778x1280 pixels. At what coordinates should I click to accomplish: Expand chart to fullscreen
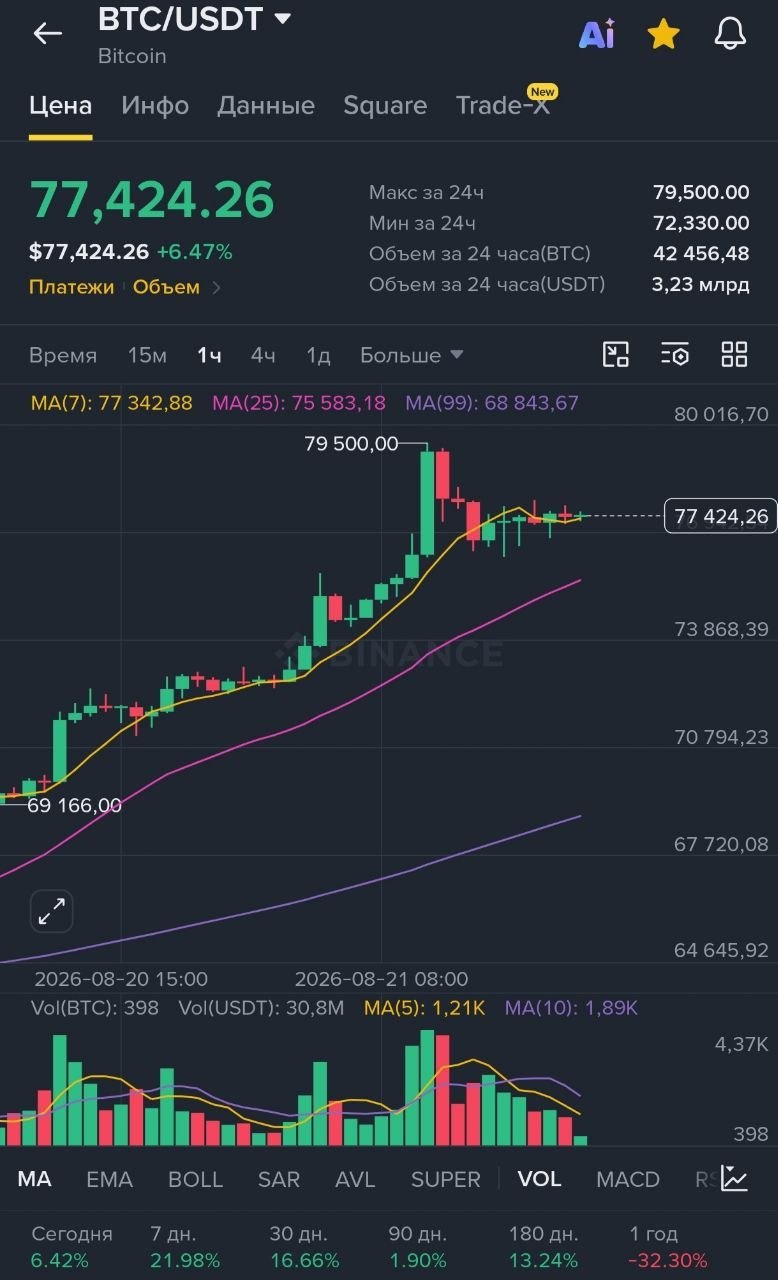pyautogui.click(x=51, y=911)
